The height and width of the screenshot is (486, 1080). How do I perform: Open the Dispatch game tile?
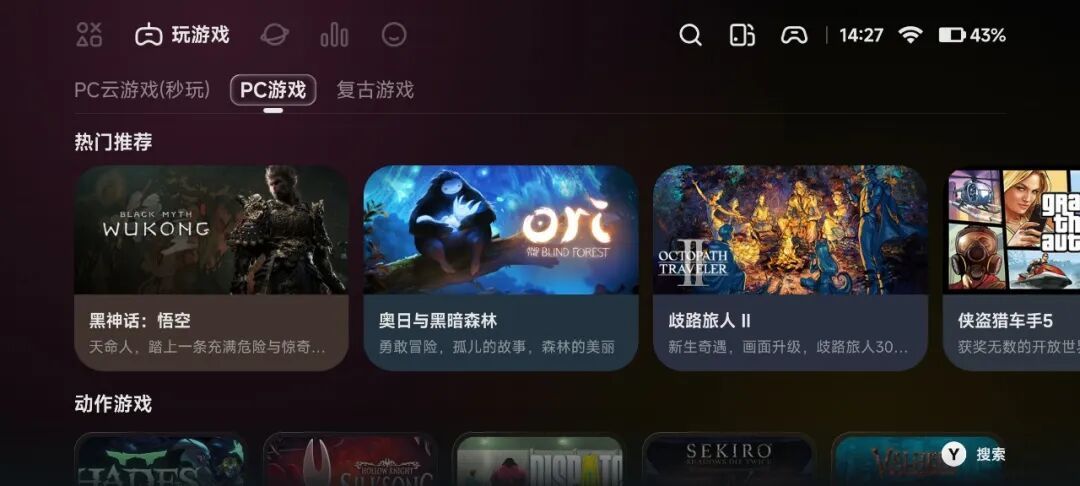[539, 459]
